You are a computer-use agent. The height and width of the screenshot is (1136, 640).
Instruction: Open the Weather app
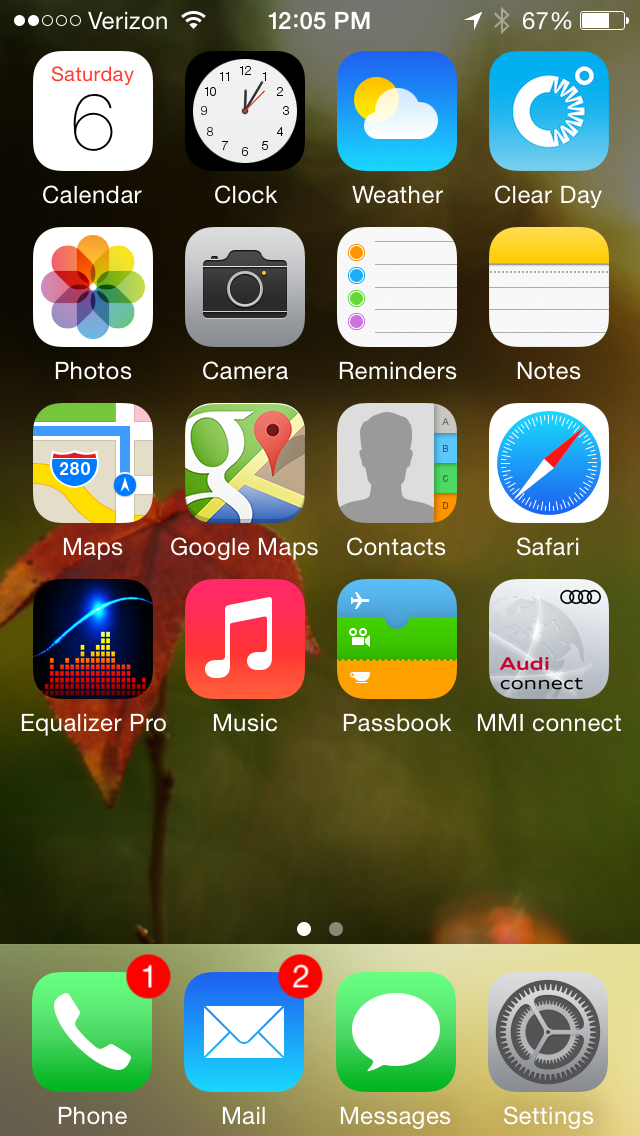click(397, 111)
